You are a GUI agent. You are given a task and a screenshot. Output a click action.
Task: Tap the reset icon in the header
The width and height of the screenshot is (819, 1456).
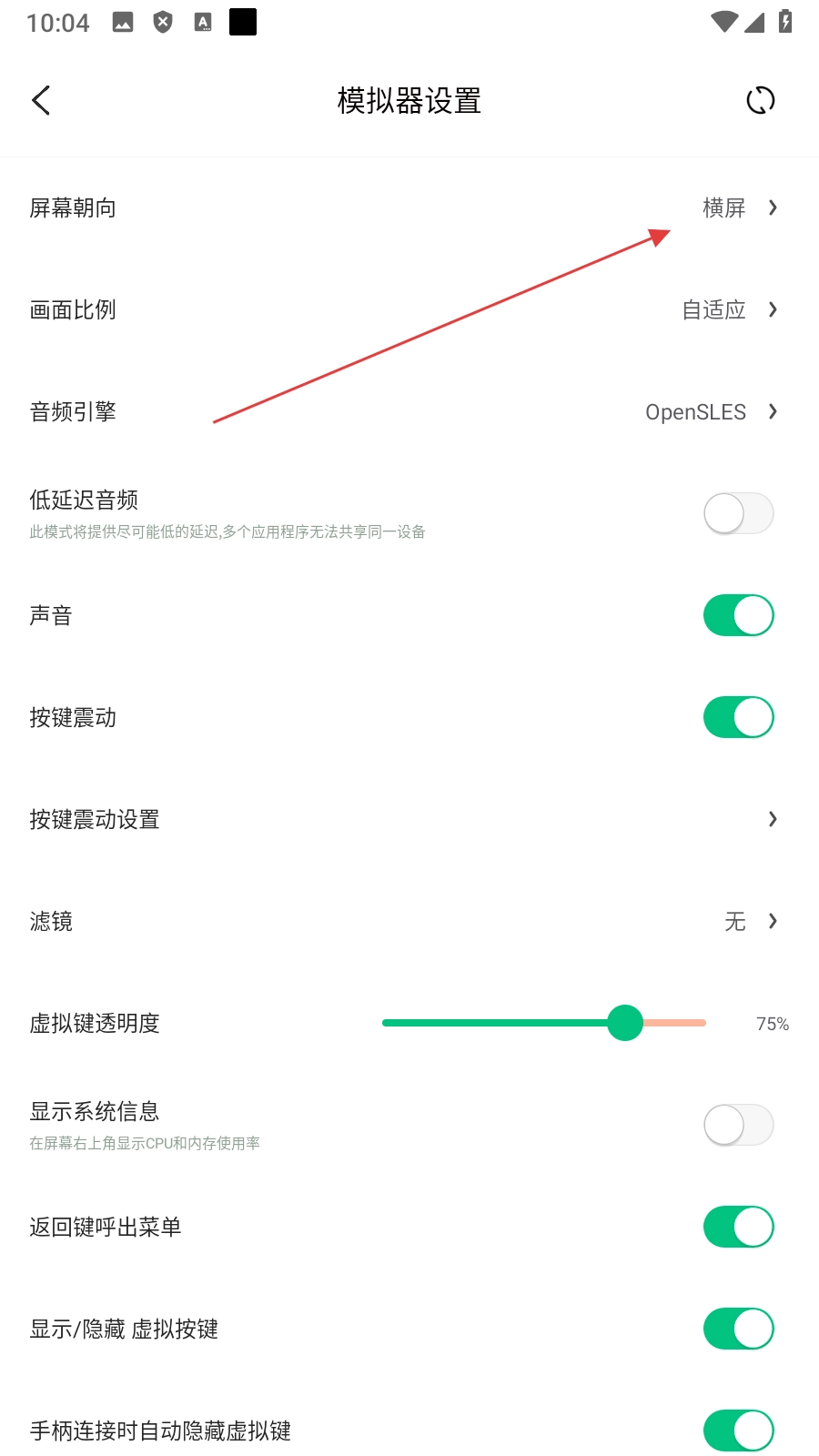coord(760,100)
